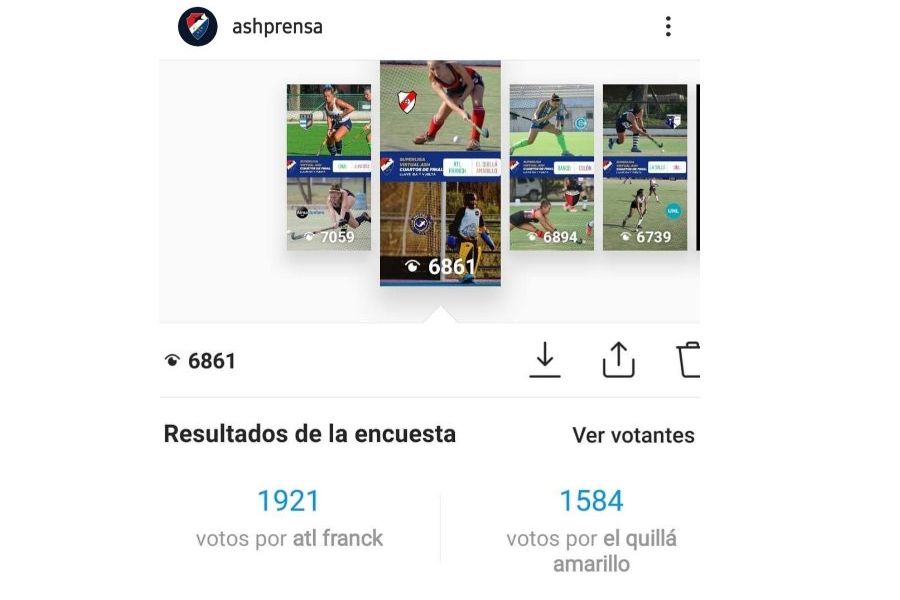This screenshot has height=600, width=900.
Task: Select the story with 7059 views
Action: pyautogui.click(x=328, y=167)
